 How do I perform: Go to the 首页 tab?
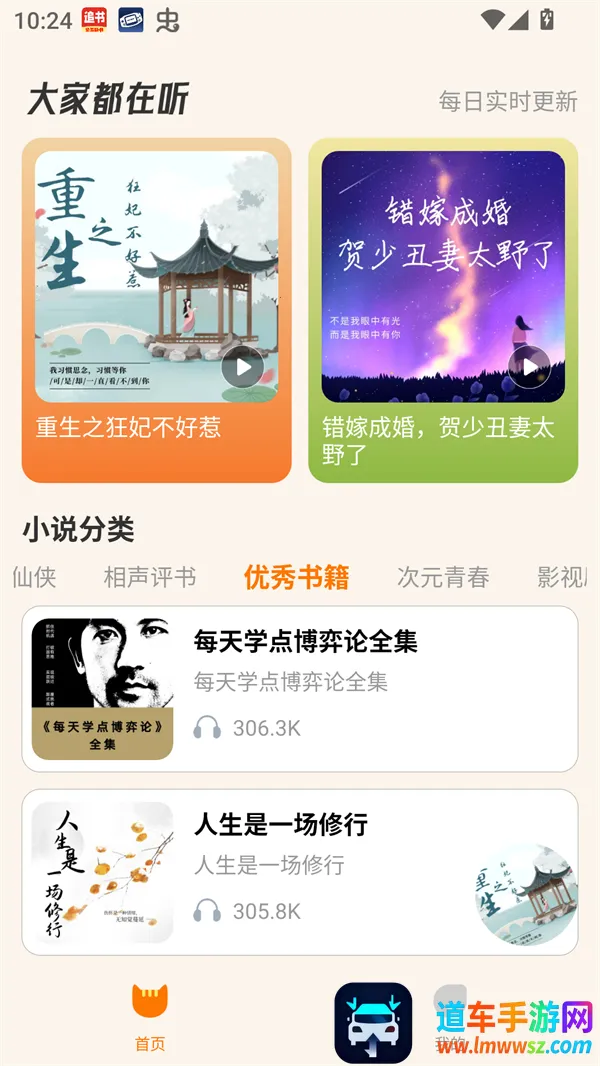150,1016
